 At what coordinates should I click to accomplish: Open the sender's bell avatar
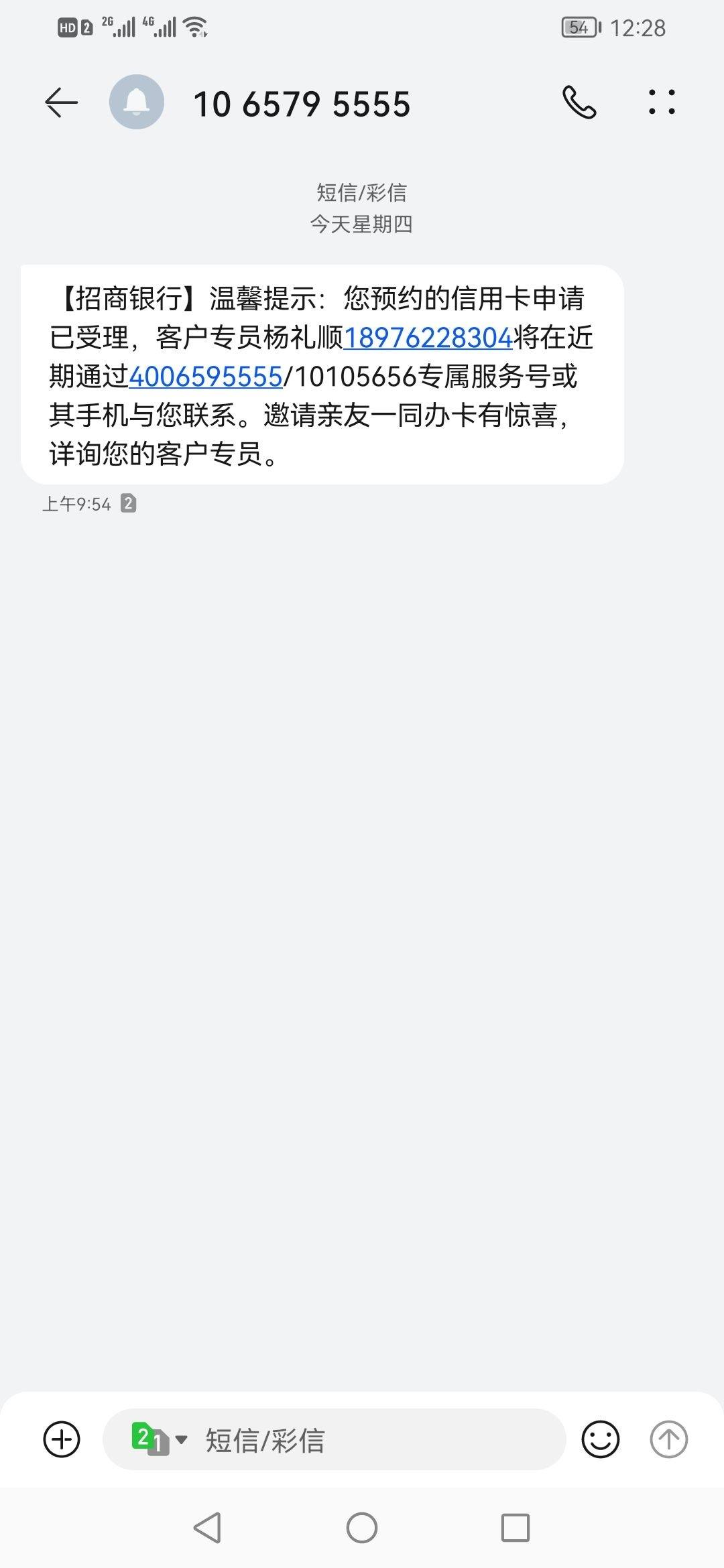(x=137, y=102)
